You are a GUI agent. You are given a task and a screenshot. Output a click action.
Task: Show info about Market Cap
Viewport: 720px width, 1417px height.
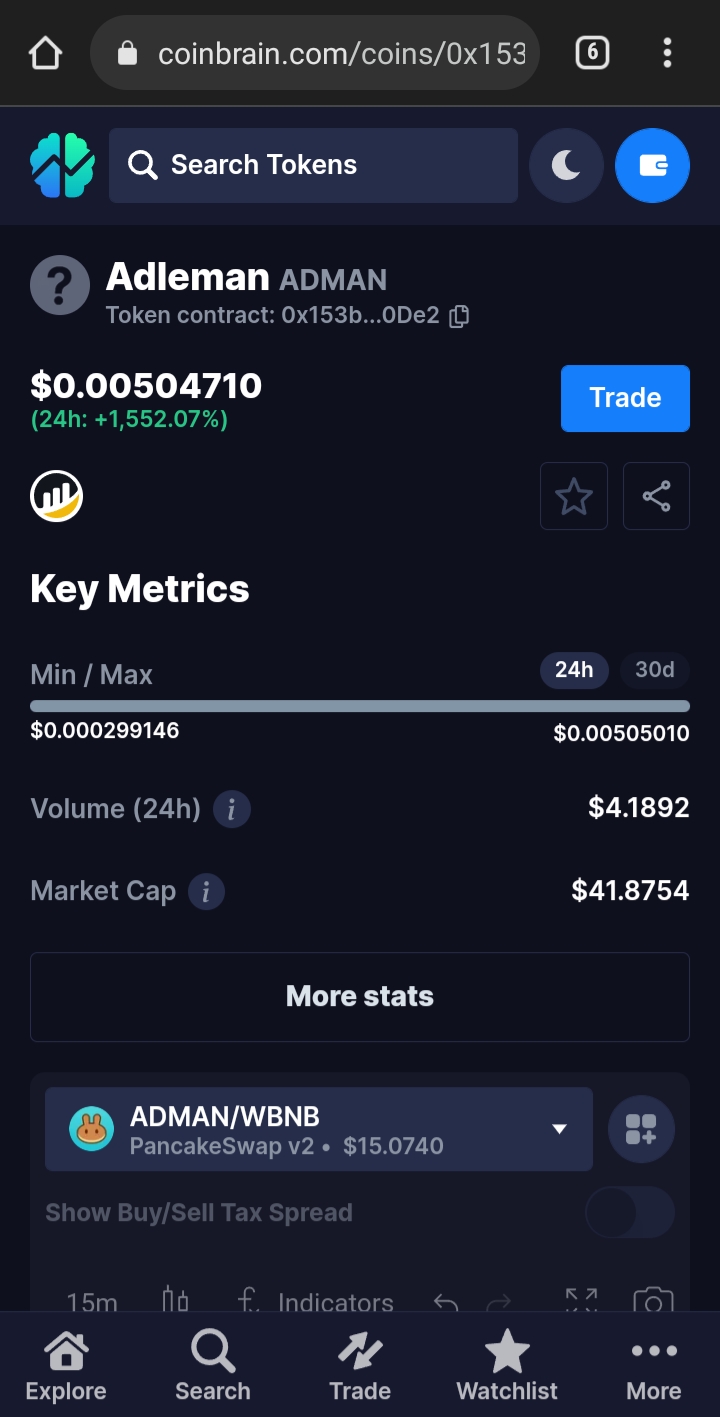[x=206, y=891]
